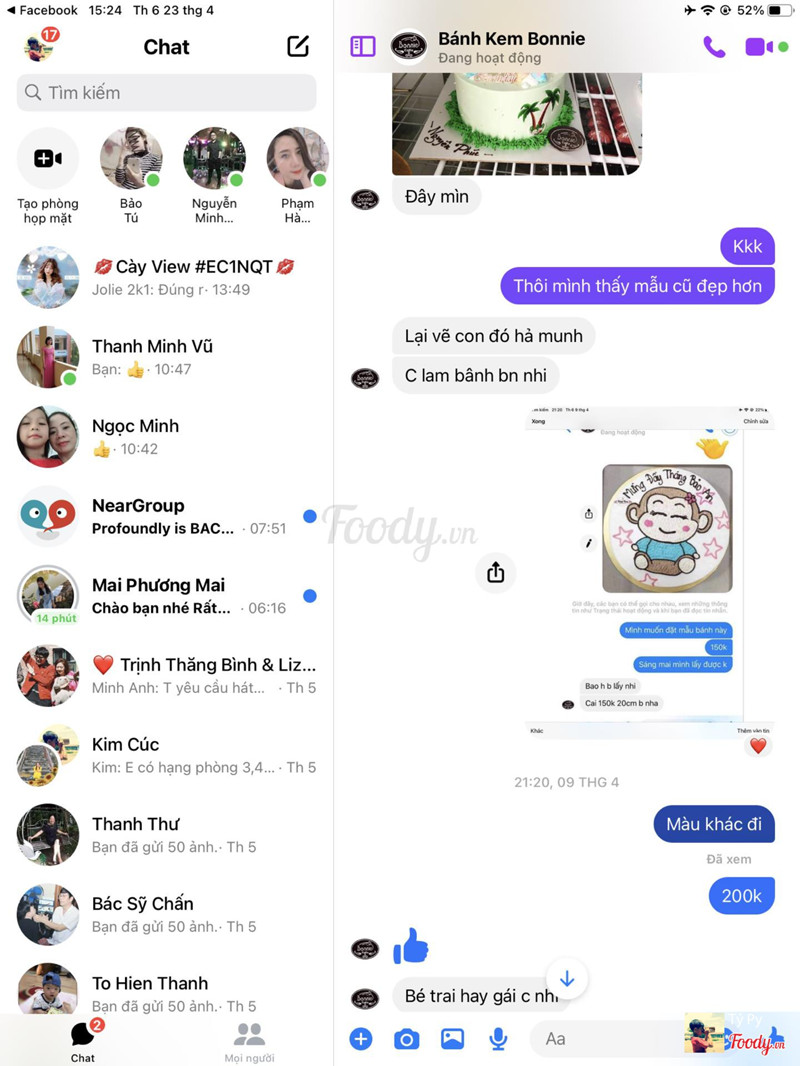Open the photo gallery picker
Image resolution: width=800 pixels, height=1066 pixels.
(452, 1039)
